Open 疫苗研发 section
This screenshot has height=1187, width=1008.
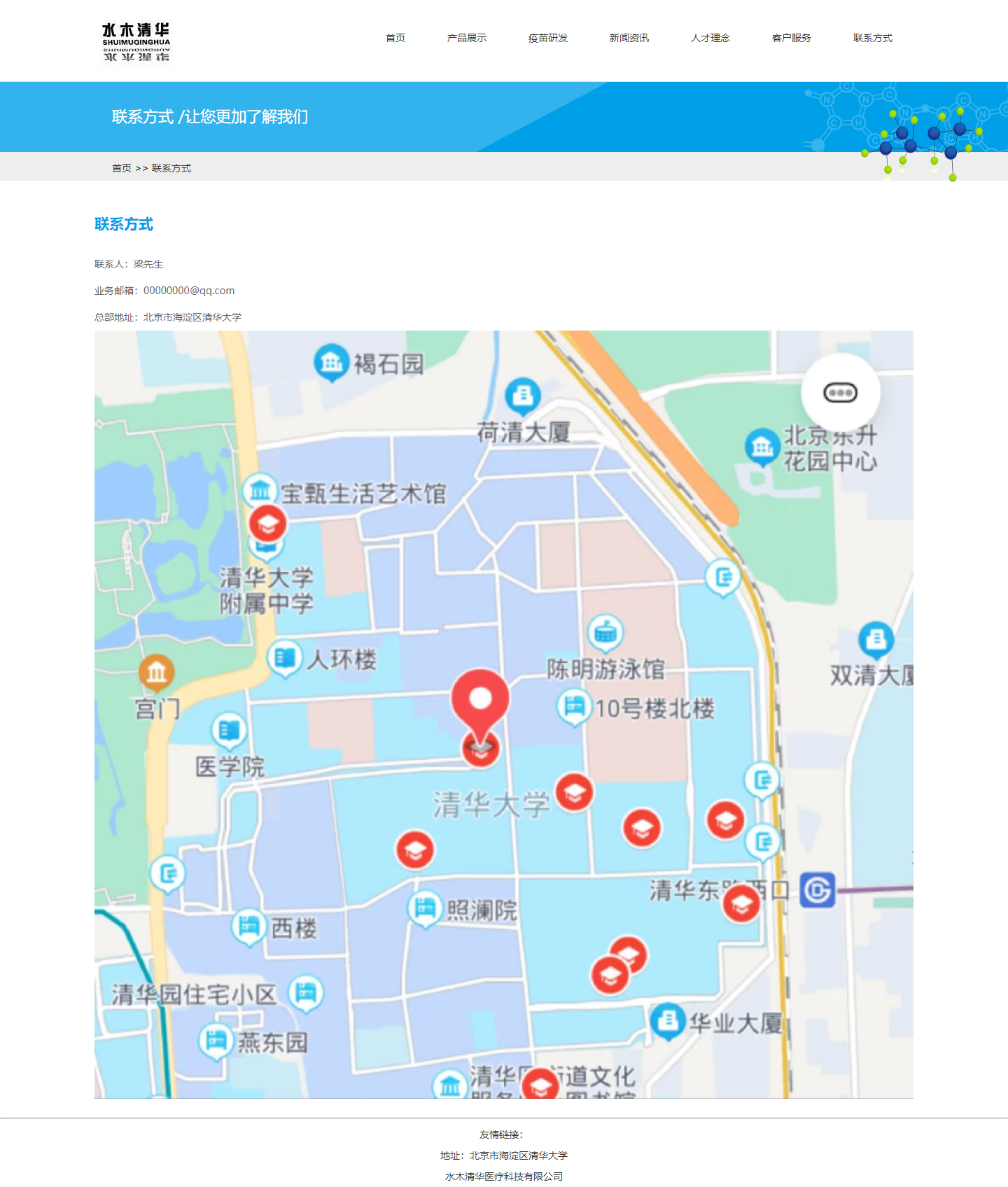tap(547, 38)
